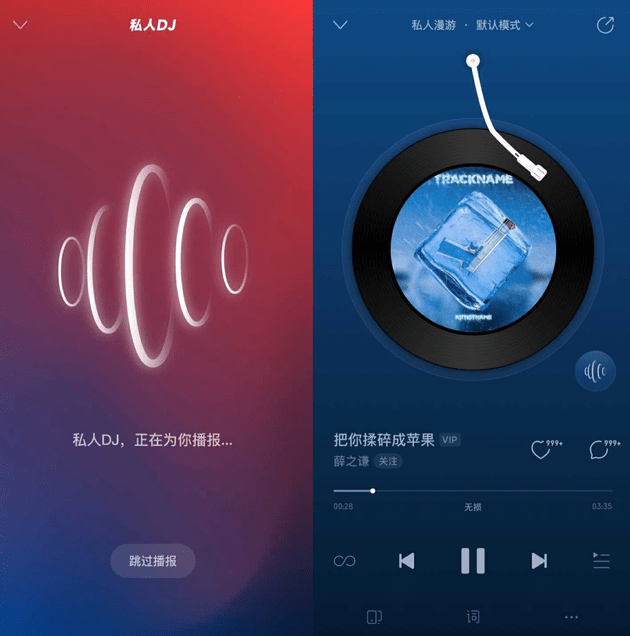
Task: Open the three-dot more options menu
Action: (571, 617)
